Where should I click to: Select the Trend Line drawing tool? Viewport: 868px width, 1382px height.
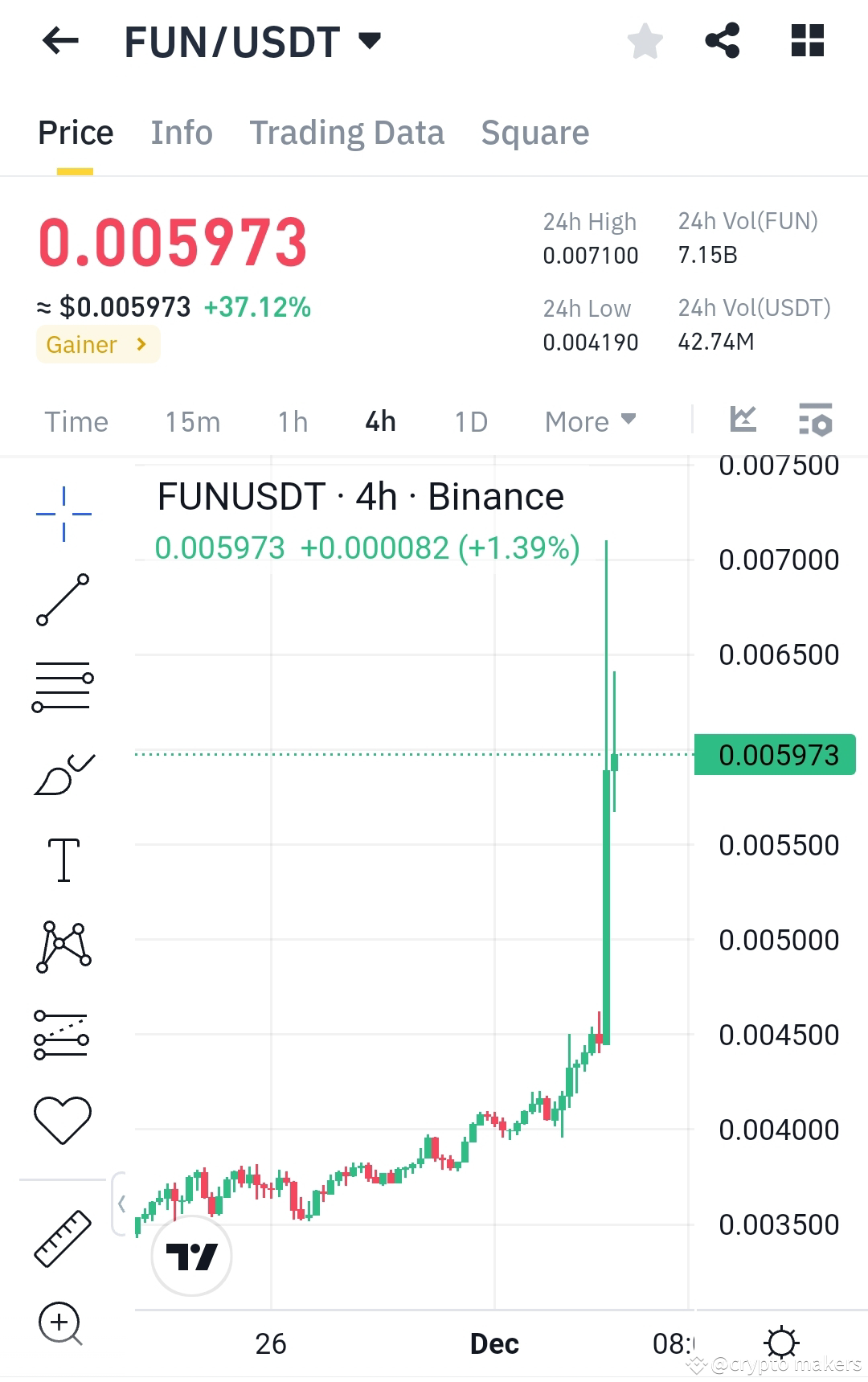(62, 599)
